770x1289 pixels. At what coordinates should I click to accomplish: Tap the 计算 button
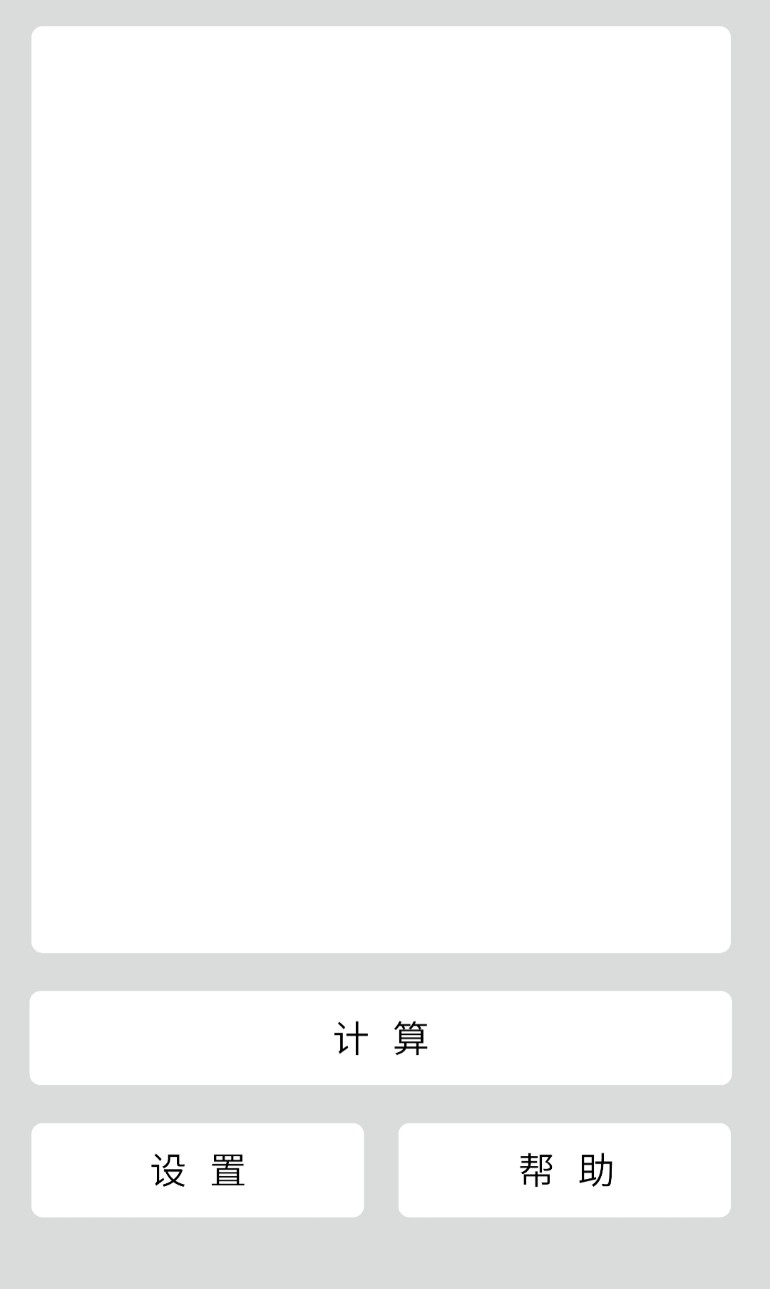click(x=381, y=1038)
